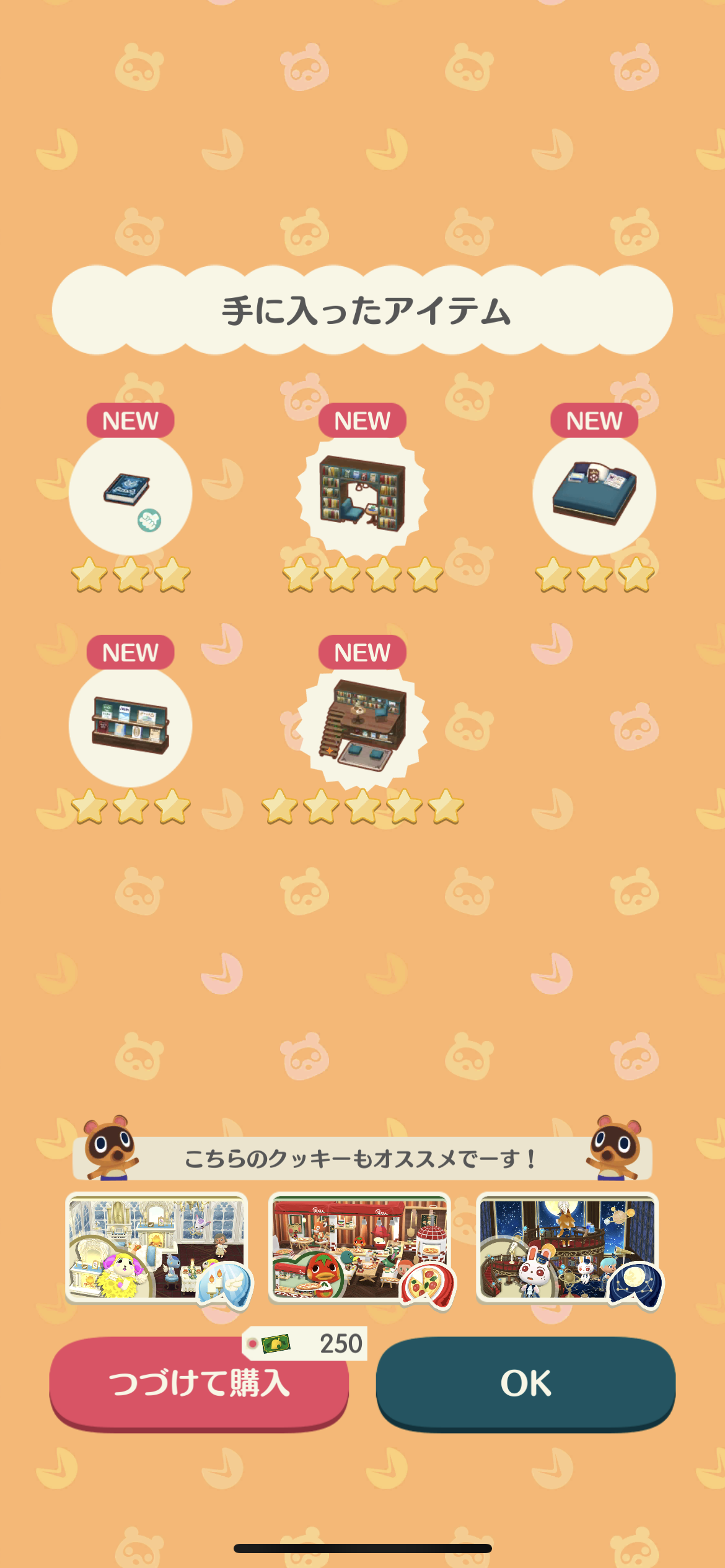View the magazine rack item

(x=130, y=726)
